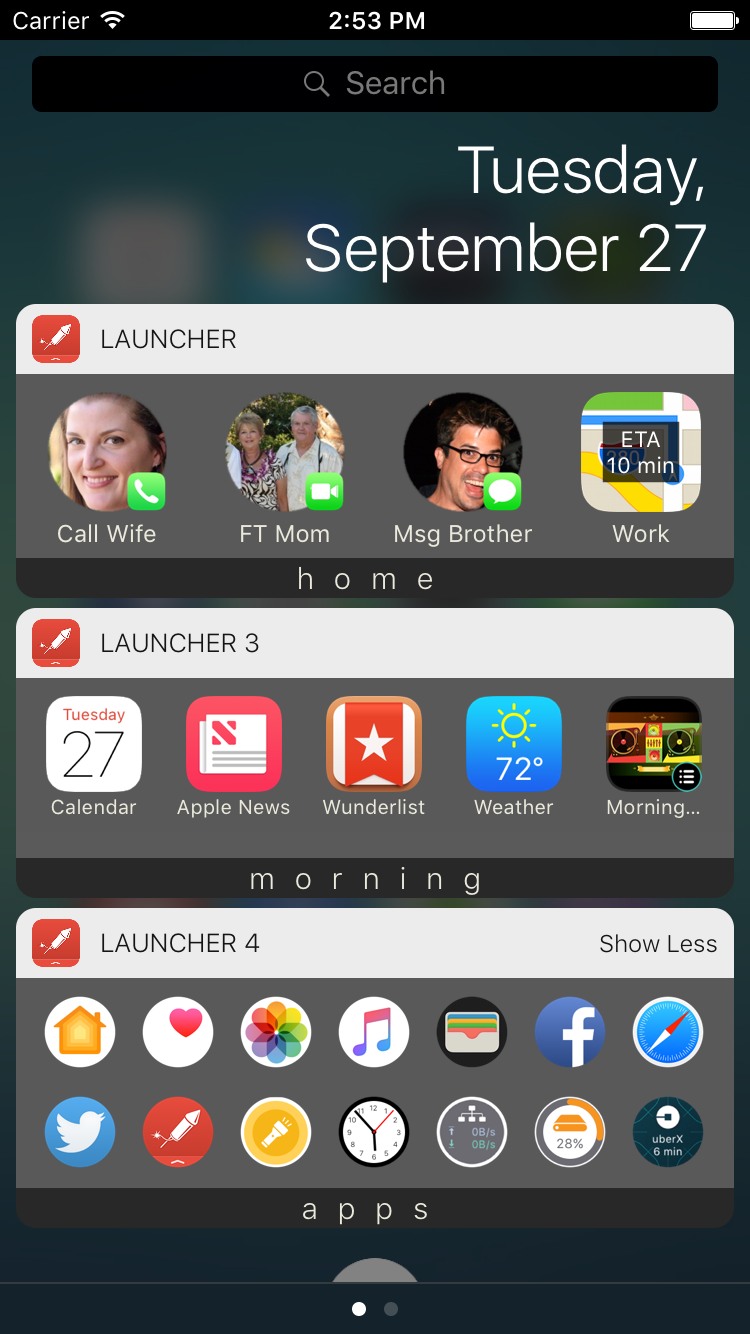Open Msg Brother shortcut
The image size is (750, 1334).
point(462,453)
